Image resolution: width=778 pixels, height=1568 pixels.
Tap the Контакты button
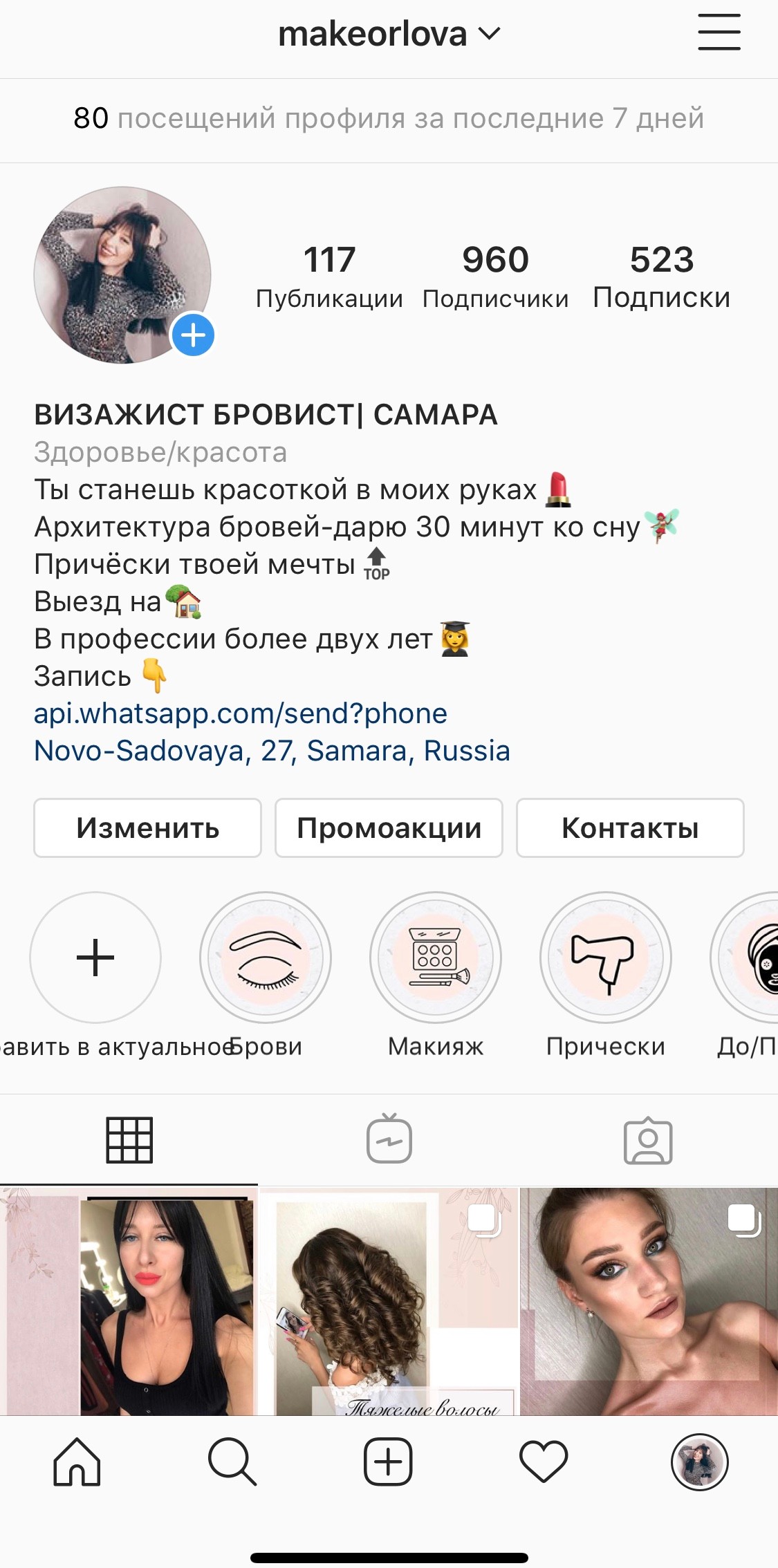[630, 828]
